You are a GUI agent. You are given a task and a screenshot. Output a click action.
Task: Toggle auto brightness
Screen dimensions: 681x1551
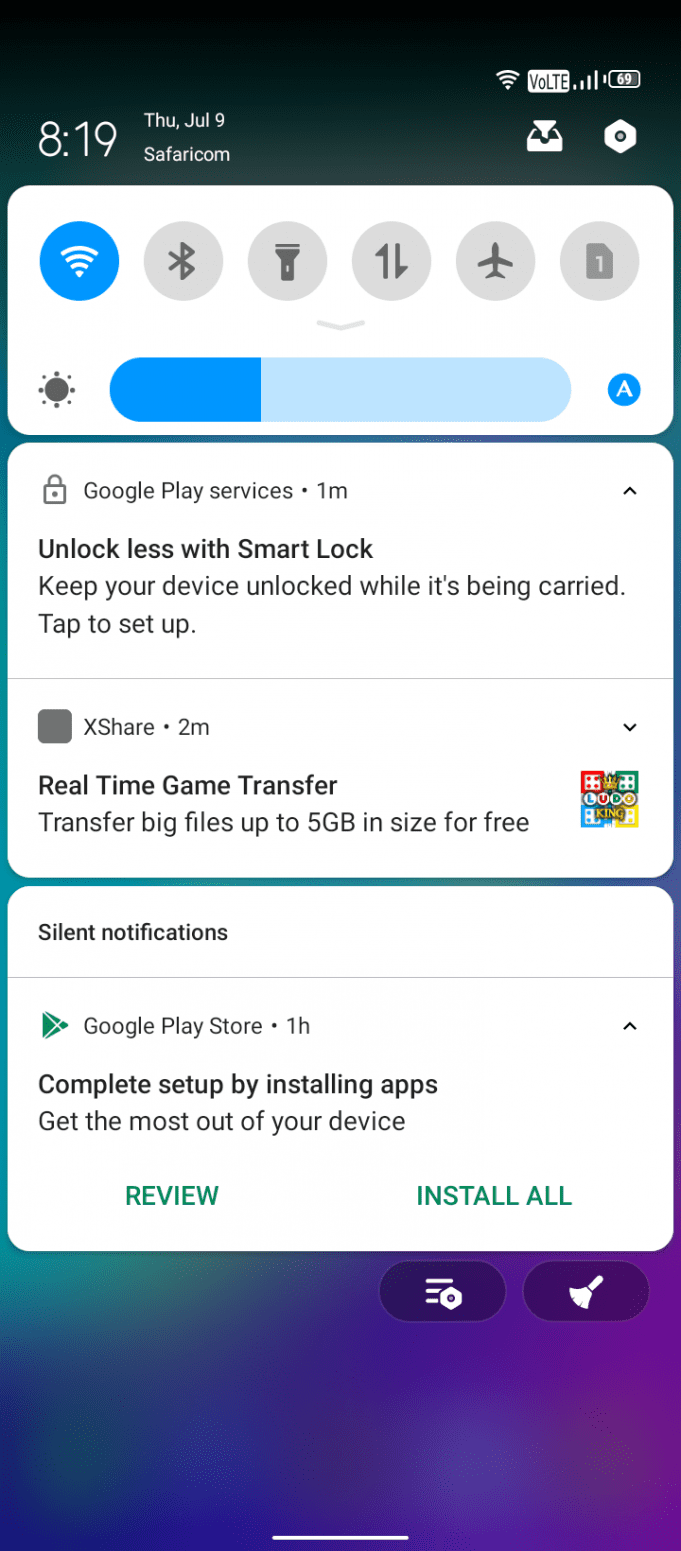[624, 390]
